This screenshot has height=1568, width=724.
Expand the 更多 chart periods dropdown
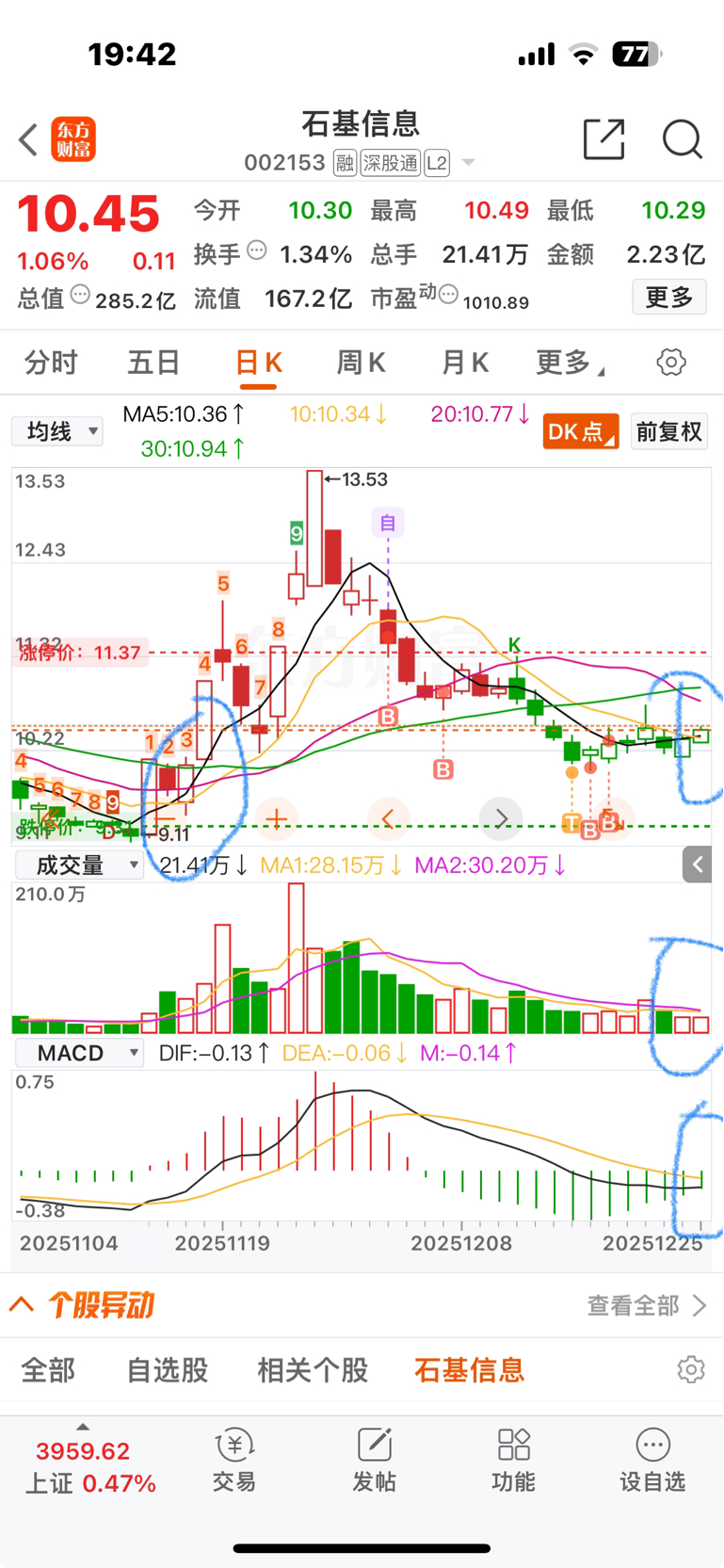[569, 363]
